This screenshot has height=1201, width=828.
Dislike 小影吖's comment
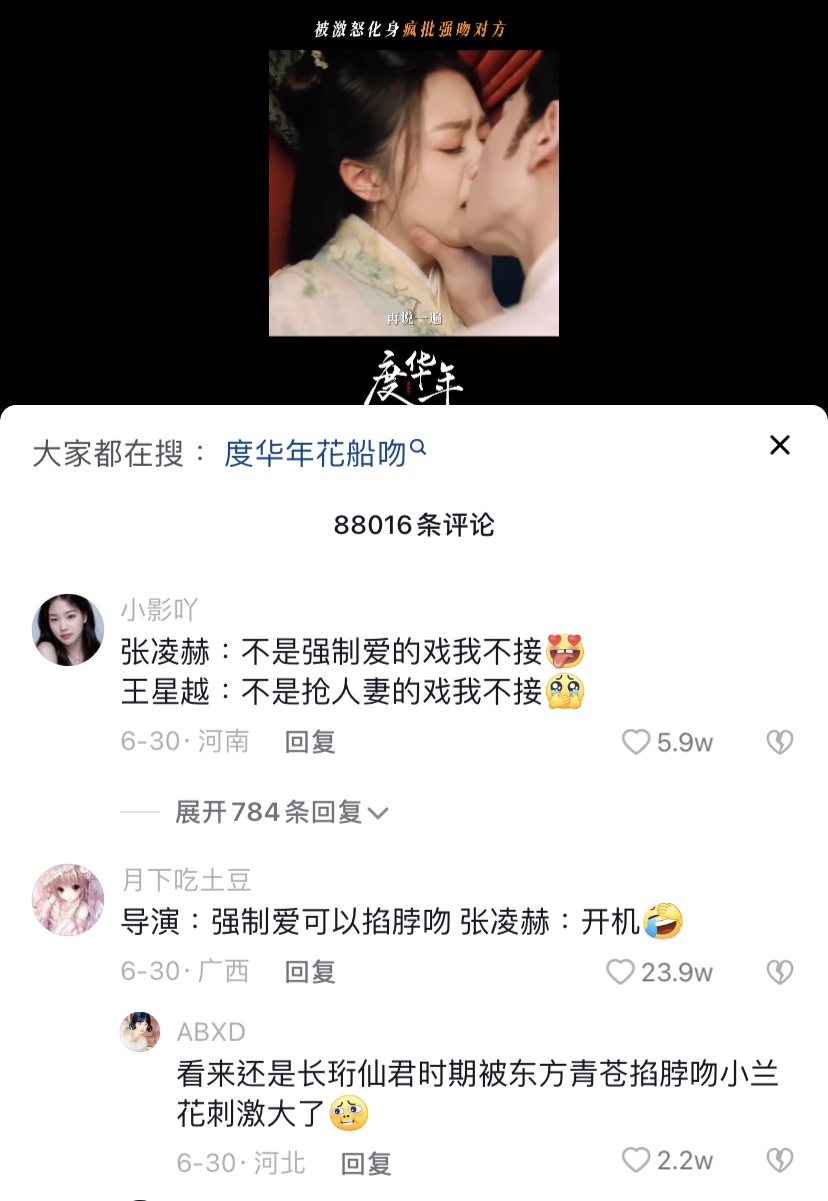(x=779, y=742)
